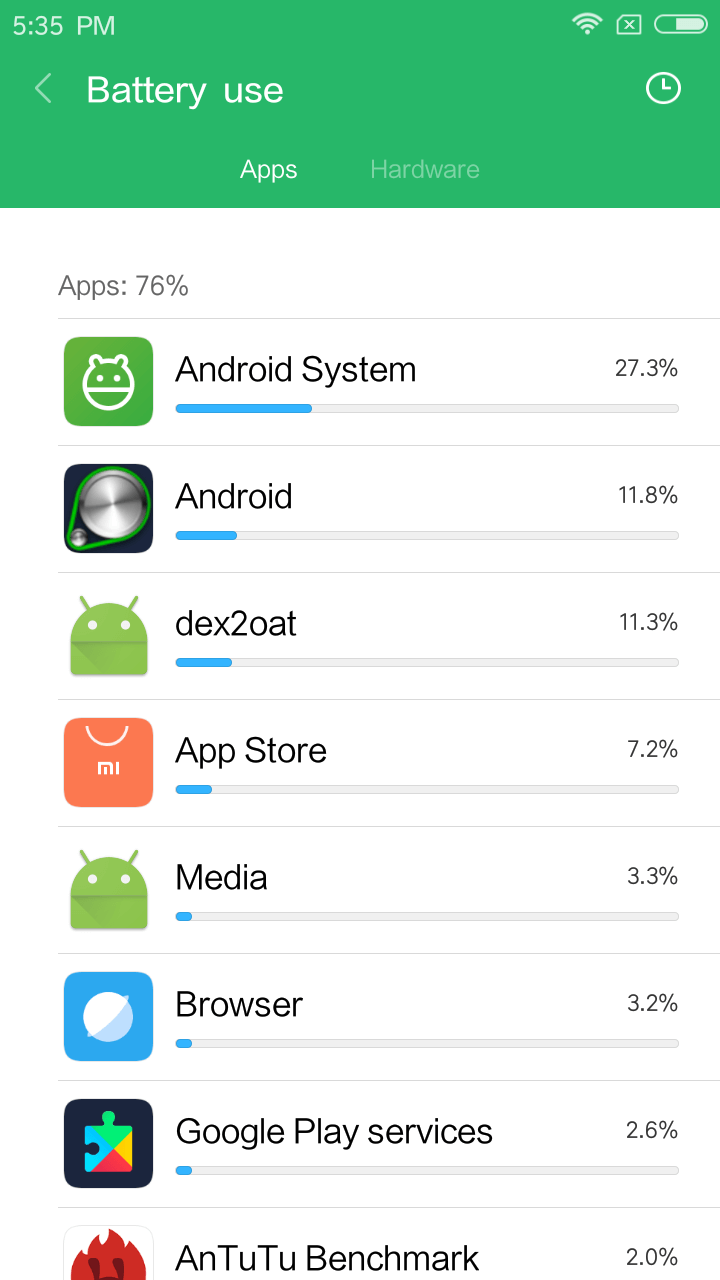Screen dimensions: 720x1280
Task: Open the Android 11.8% row
Action: [x=389, y=509]
